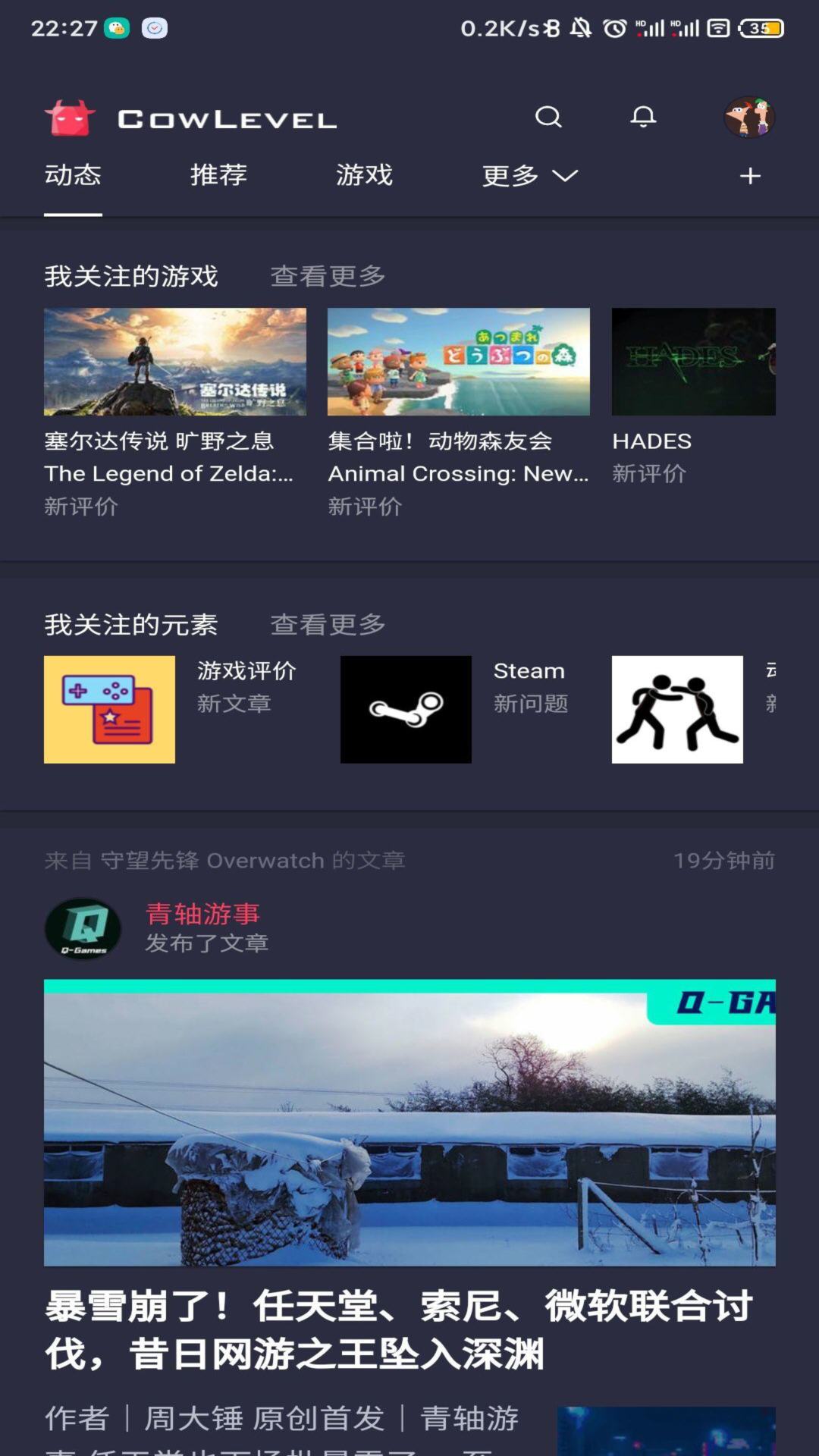Open the notifications bell
Screen dimensions: 819x1456
tap(643, 117)
